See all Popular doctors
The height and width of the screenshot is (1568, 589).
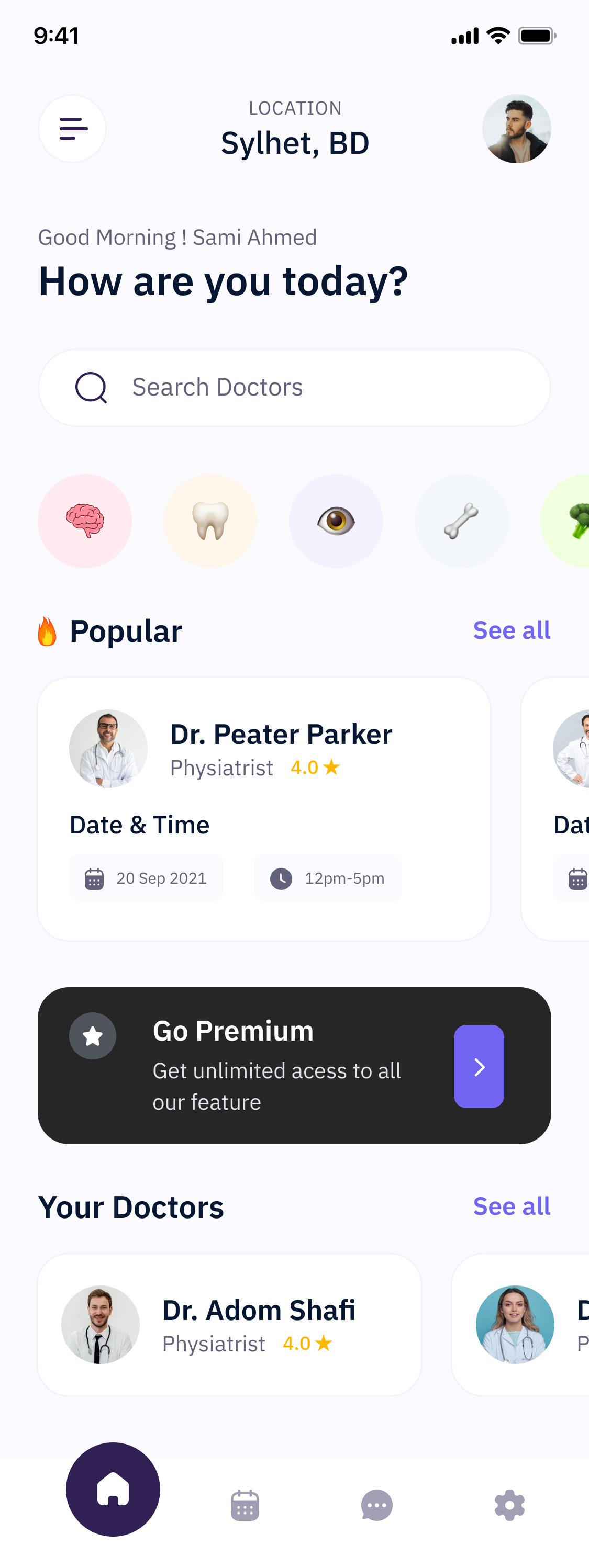(x=511, y=630)
